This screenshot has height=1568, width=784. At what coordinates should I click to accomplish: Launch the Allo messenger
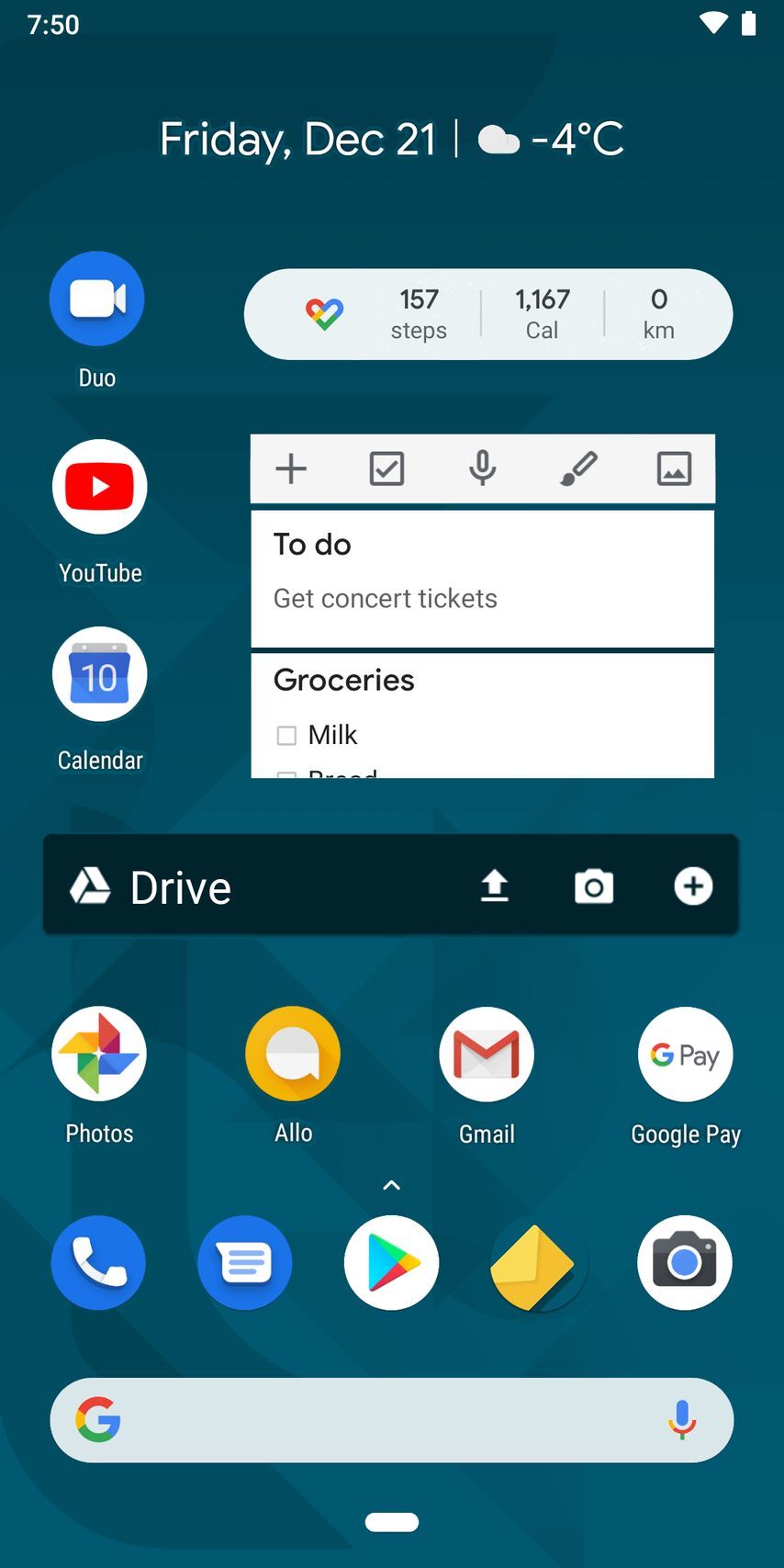(x=293, y=1054)
